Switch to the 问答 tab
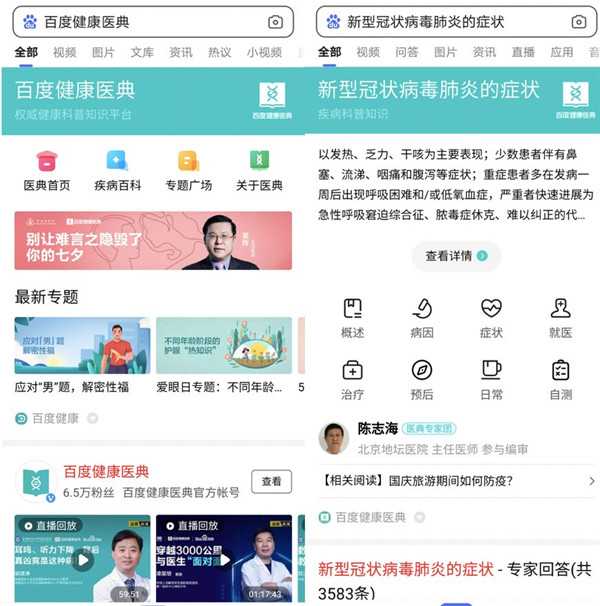 (x=407, y=53)
